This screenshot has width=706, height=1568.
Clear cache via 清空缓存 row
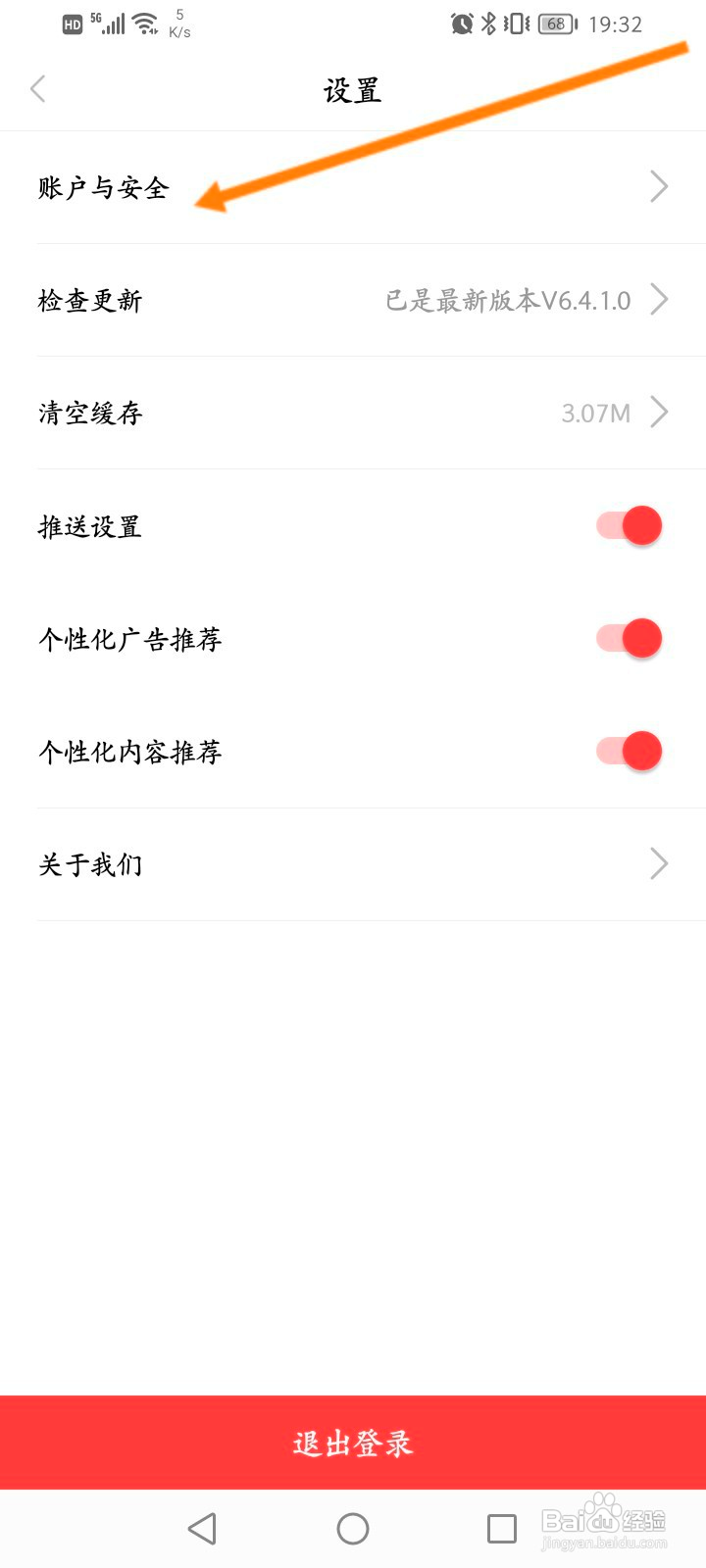pos(353,413)
